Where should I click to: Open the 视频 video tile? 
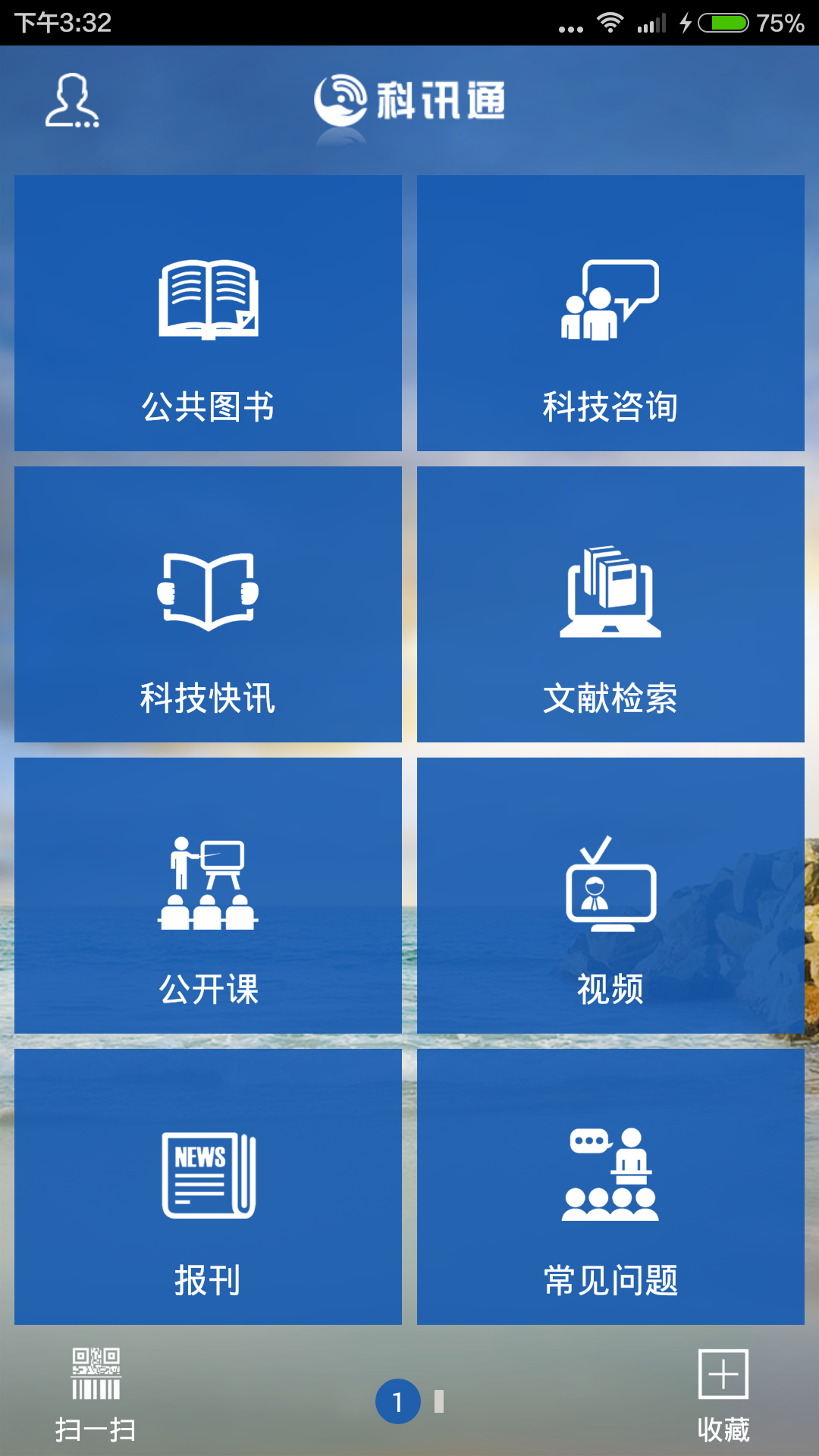610,896
